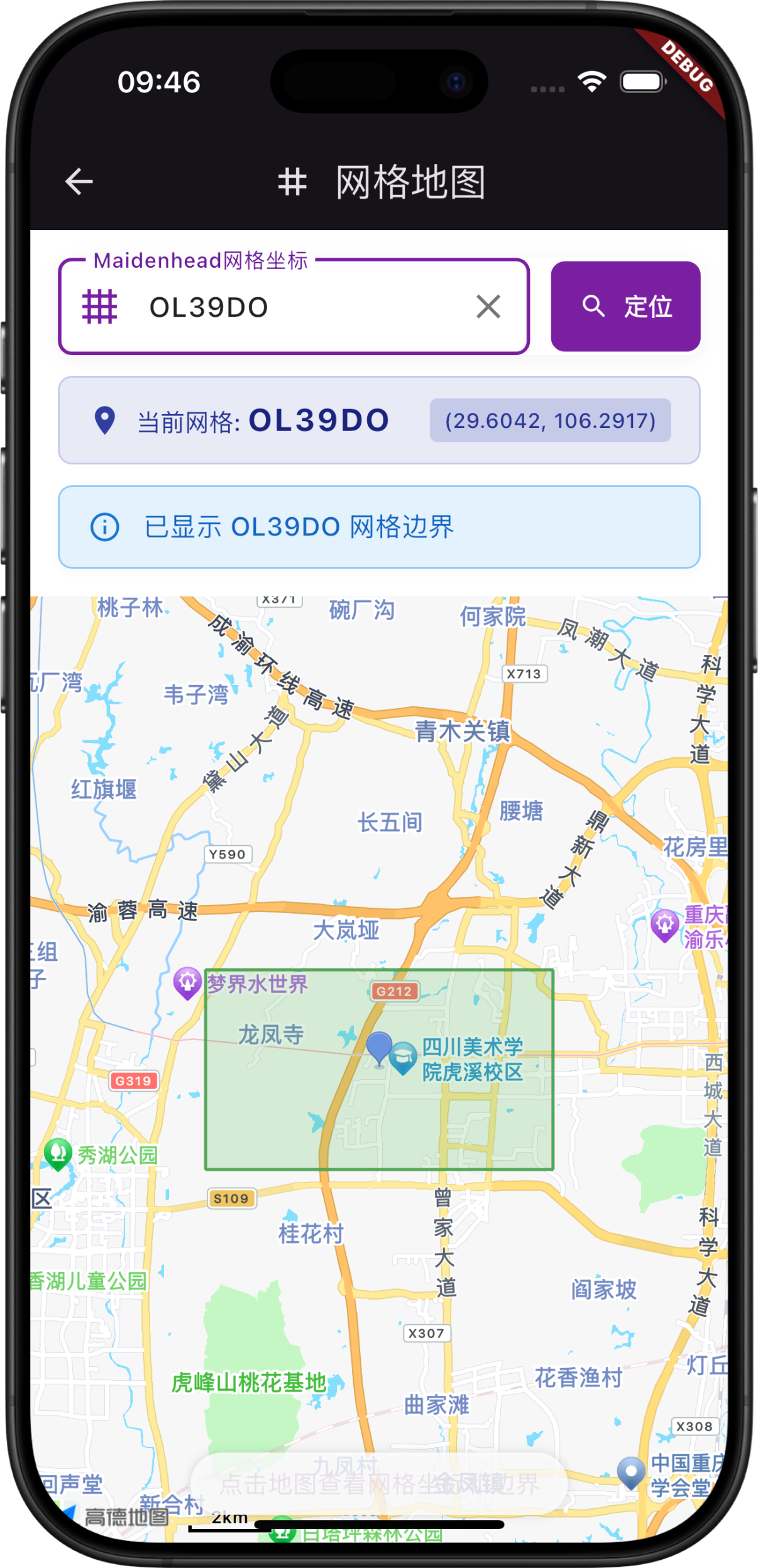Clear the OL39DO text with the X

488,307
